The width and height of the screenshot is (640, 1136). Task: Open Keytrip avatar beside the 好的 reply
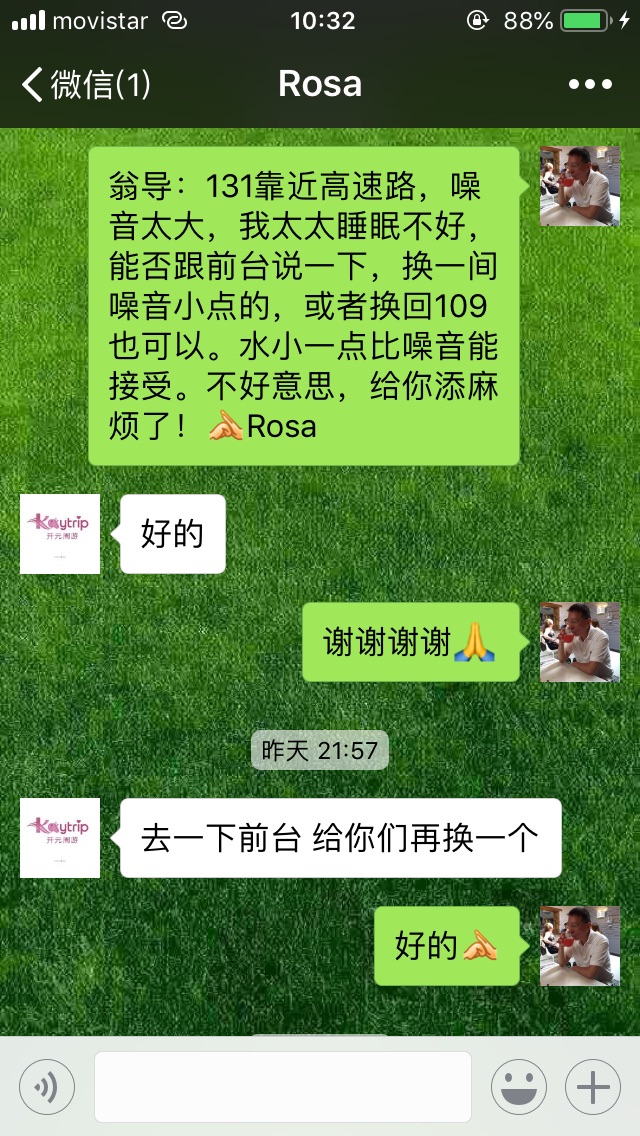coord(60,534)
